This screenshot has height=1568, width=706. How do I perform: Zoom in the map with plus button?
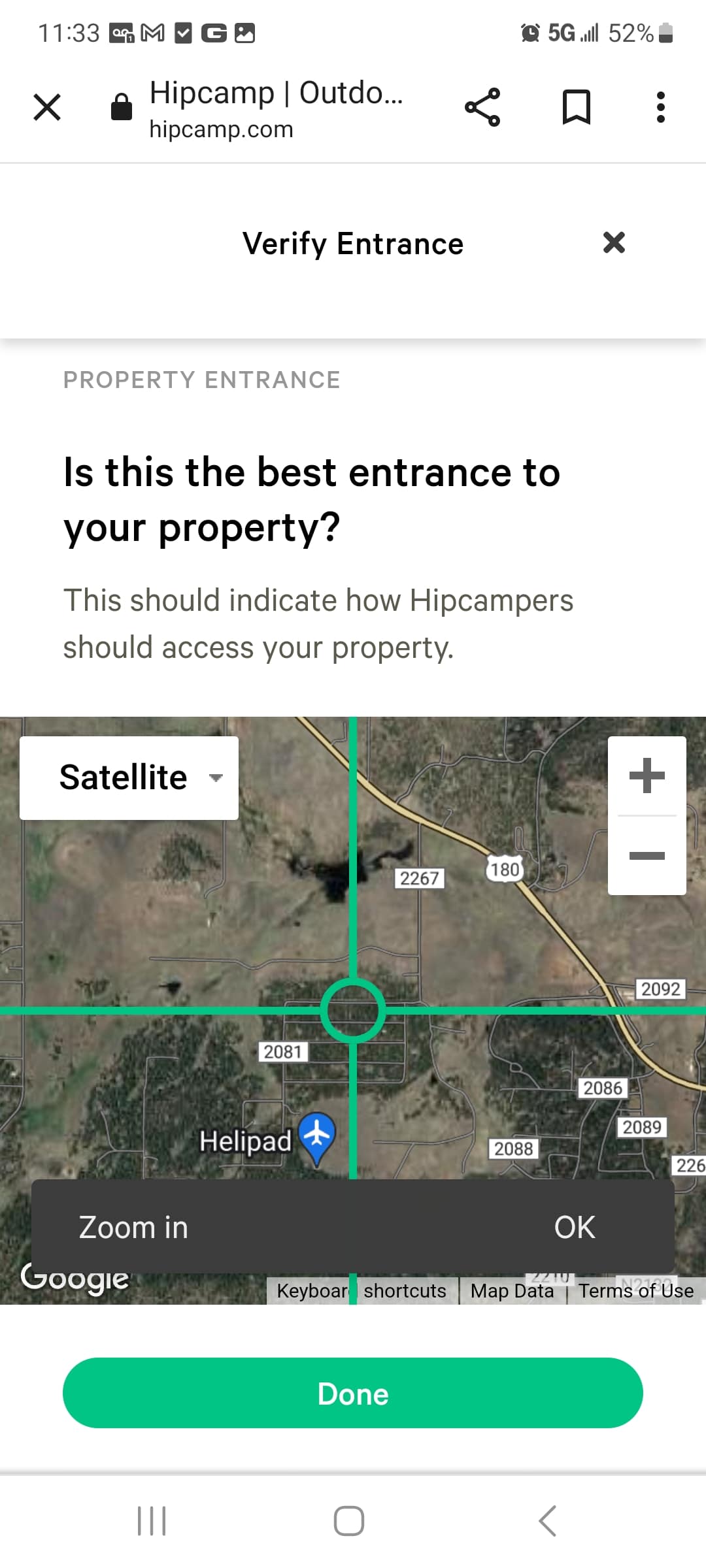[x=647, y=776]
